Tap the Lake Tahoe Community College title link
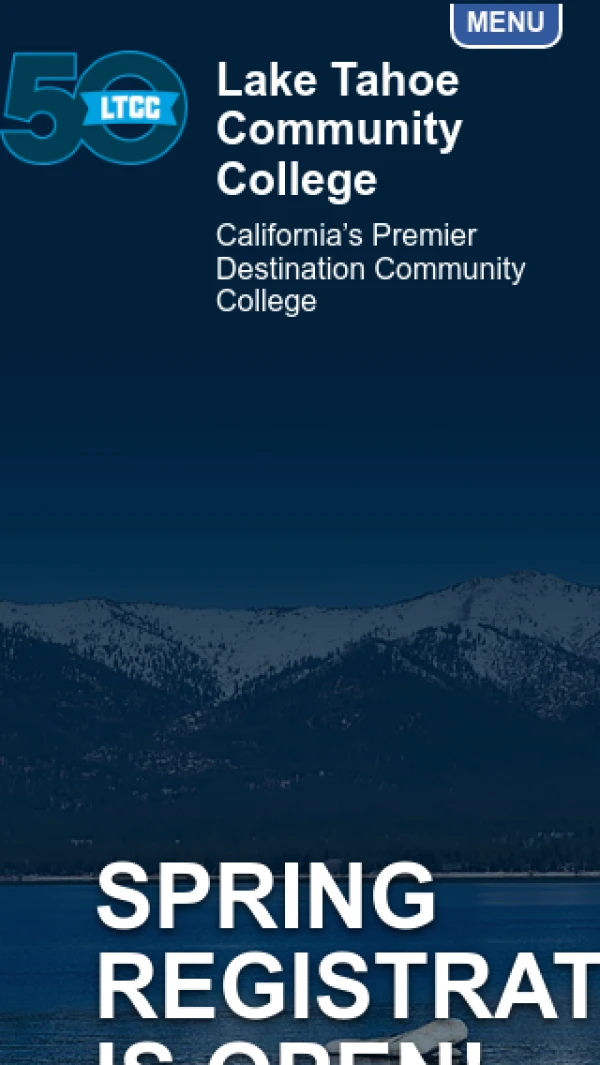Viewport: 600px width, 1065px height. tap(339, 130)
